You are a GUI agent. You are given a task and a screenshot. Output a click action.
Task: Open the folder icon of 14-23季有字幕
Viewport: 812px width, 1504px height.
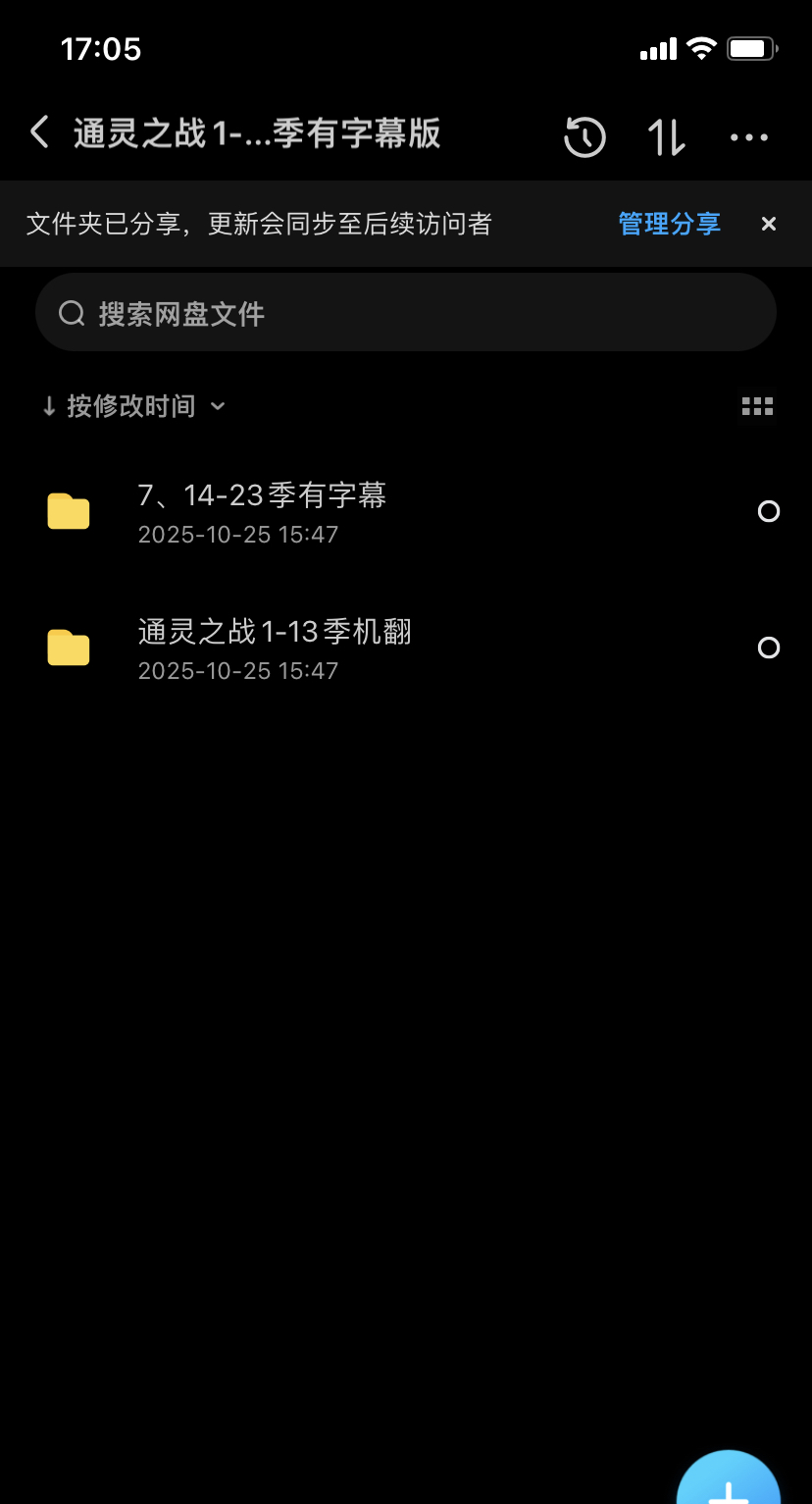(x=68, y=510)
